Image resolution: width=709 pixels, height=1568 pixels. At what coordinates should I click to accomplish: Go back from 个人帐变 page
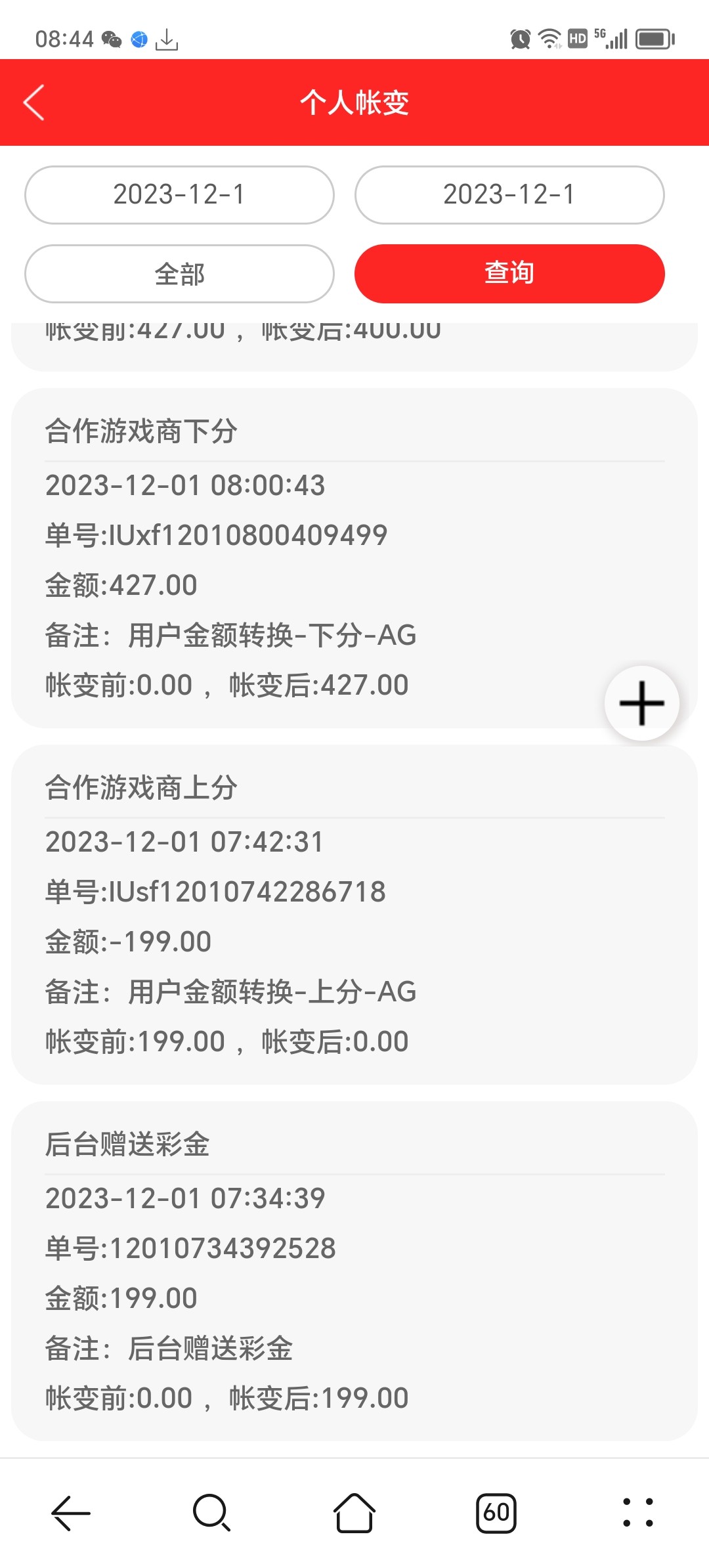pyautogui.click(x=34, y=103)
